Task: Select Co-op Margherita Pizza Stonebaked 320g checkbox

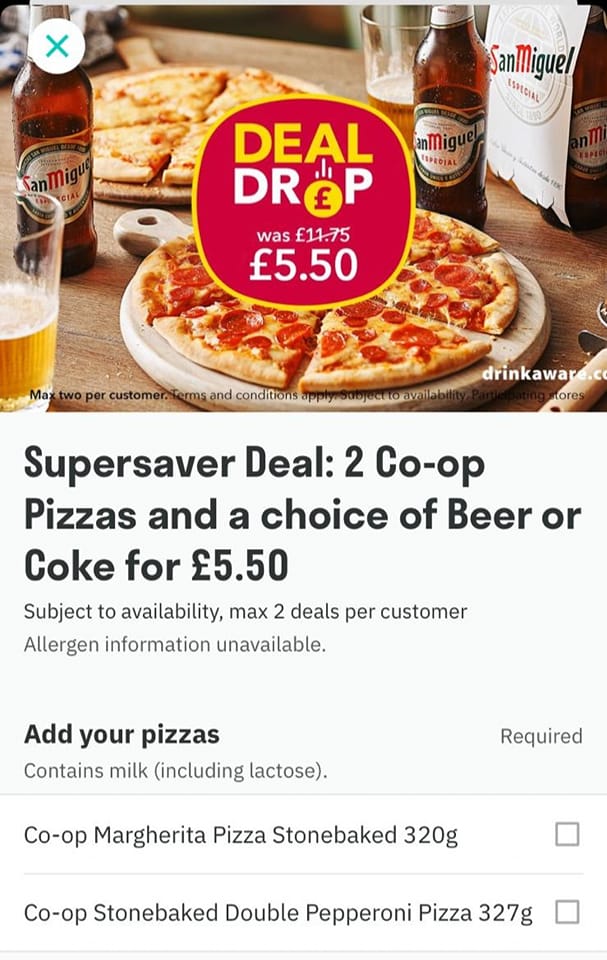Action: point(567,834)
